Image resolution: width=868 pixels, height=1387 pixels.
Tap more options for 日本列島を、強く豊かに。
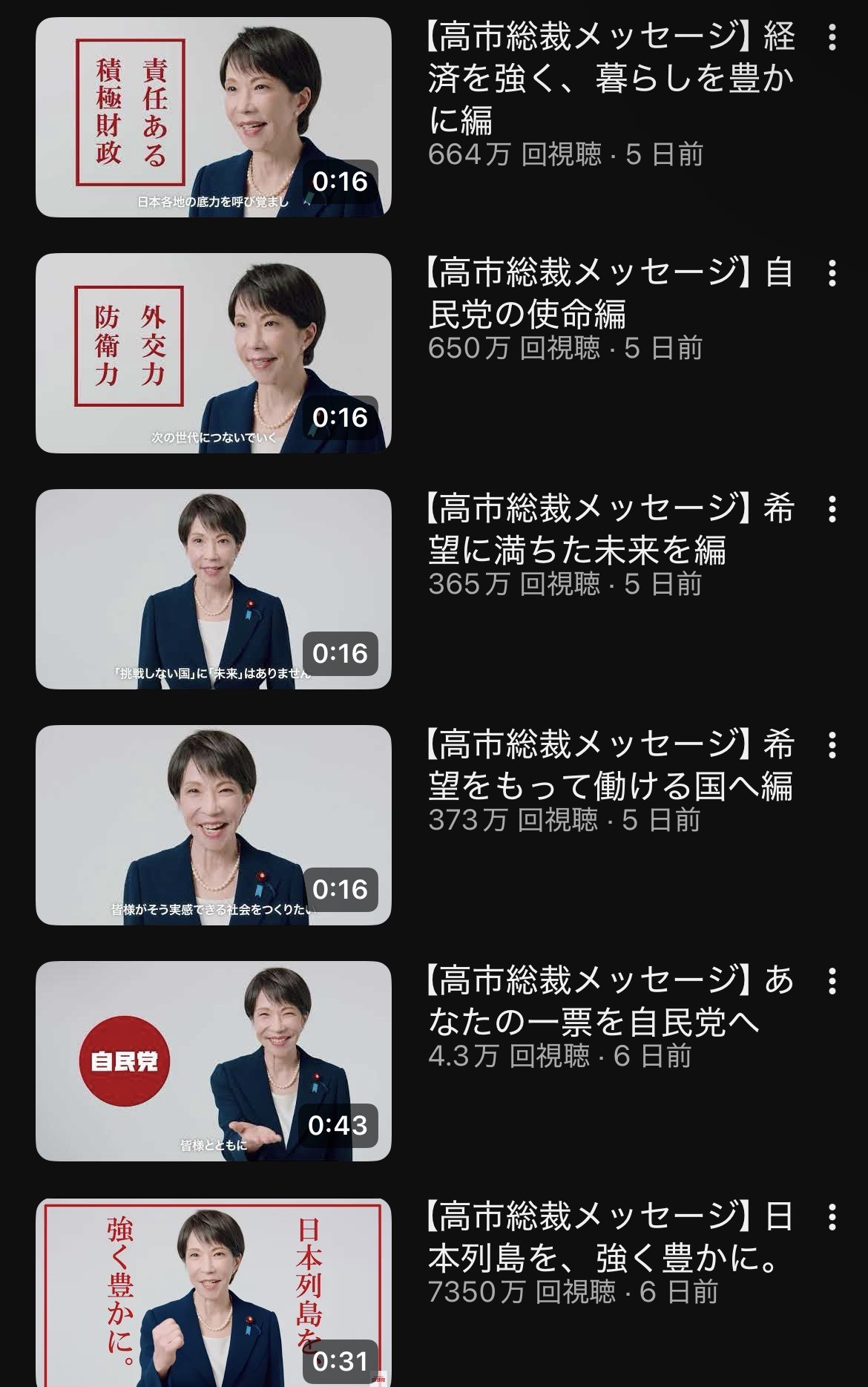point(832,1217)
